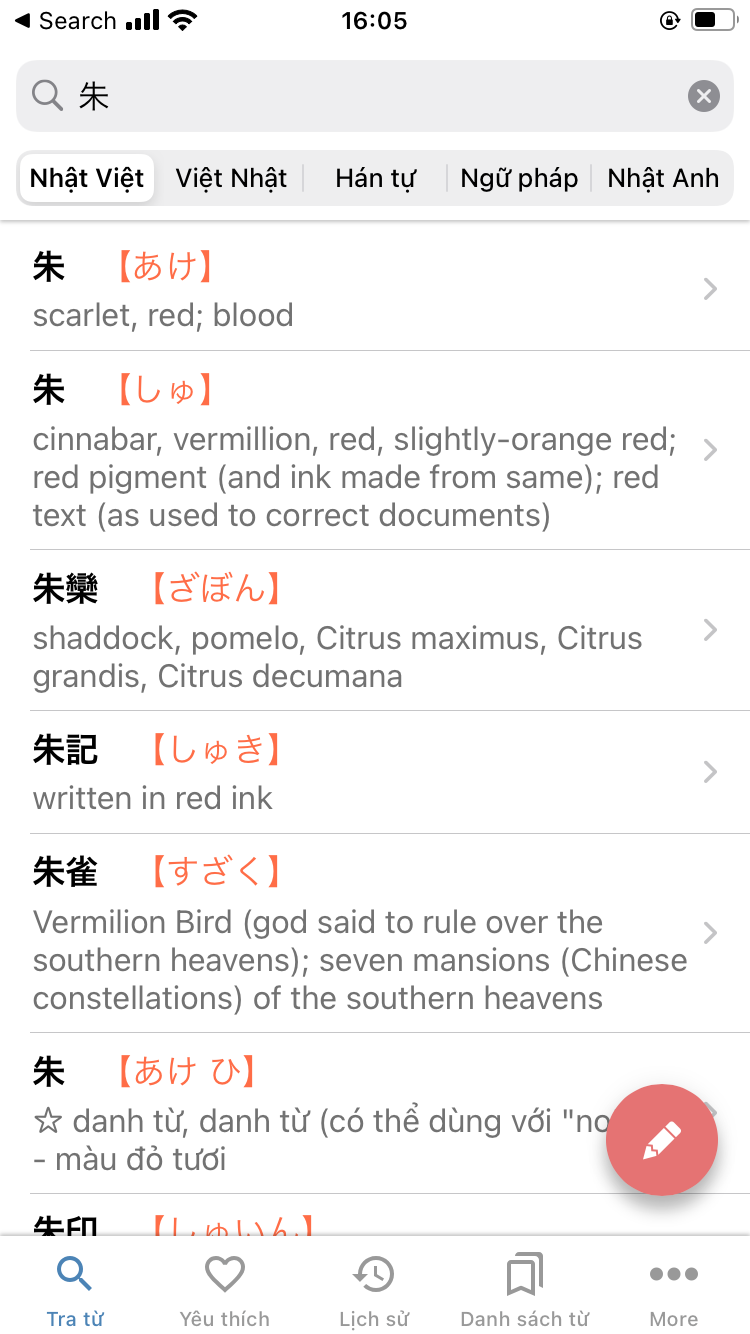Clear the search field text

click(x=704, y=96)
